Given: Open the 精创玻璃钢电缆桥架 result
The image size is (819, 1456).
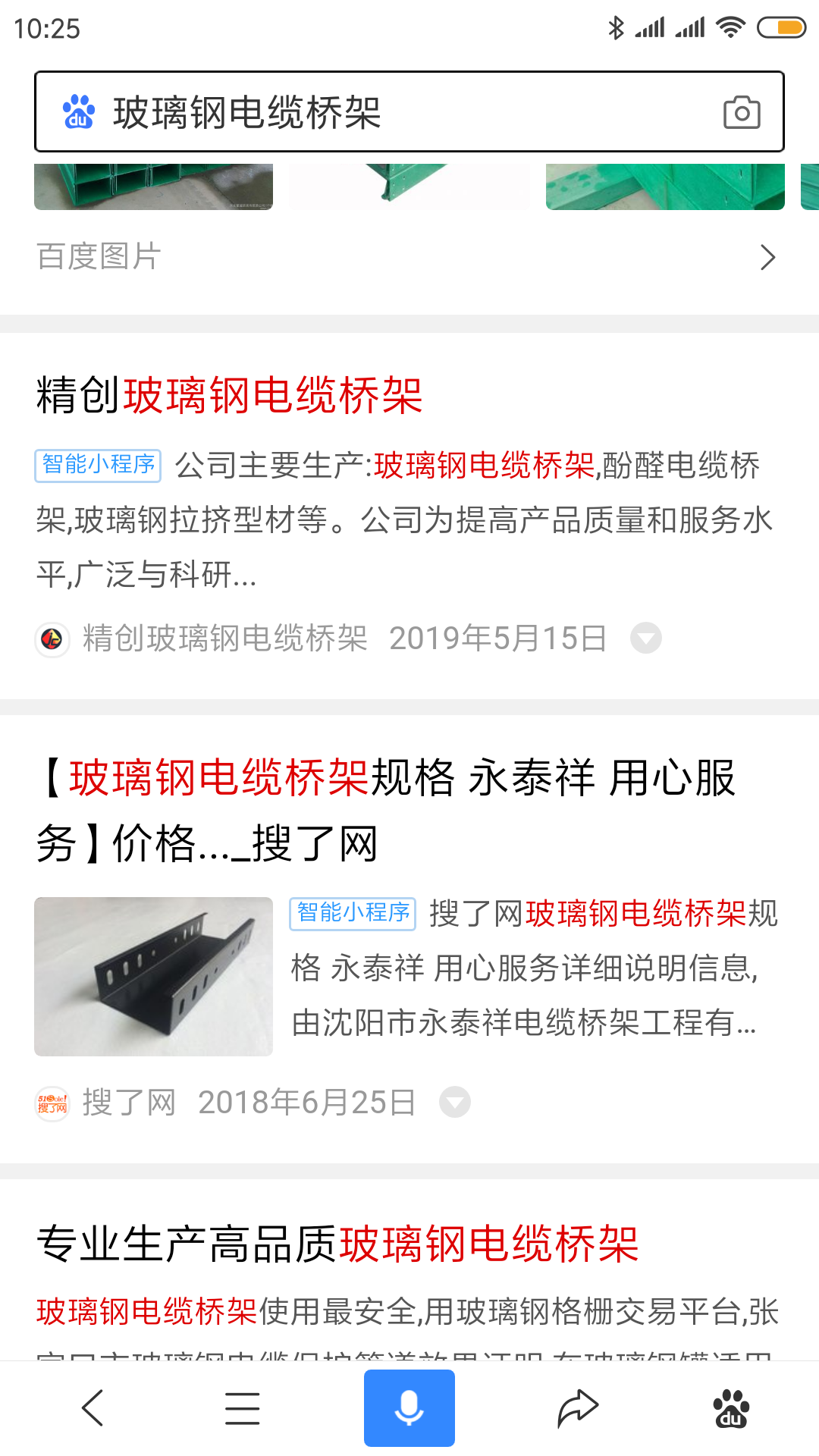Looking at the screenshot, I should point(230,395).
